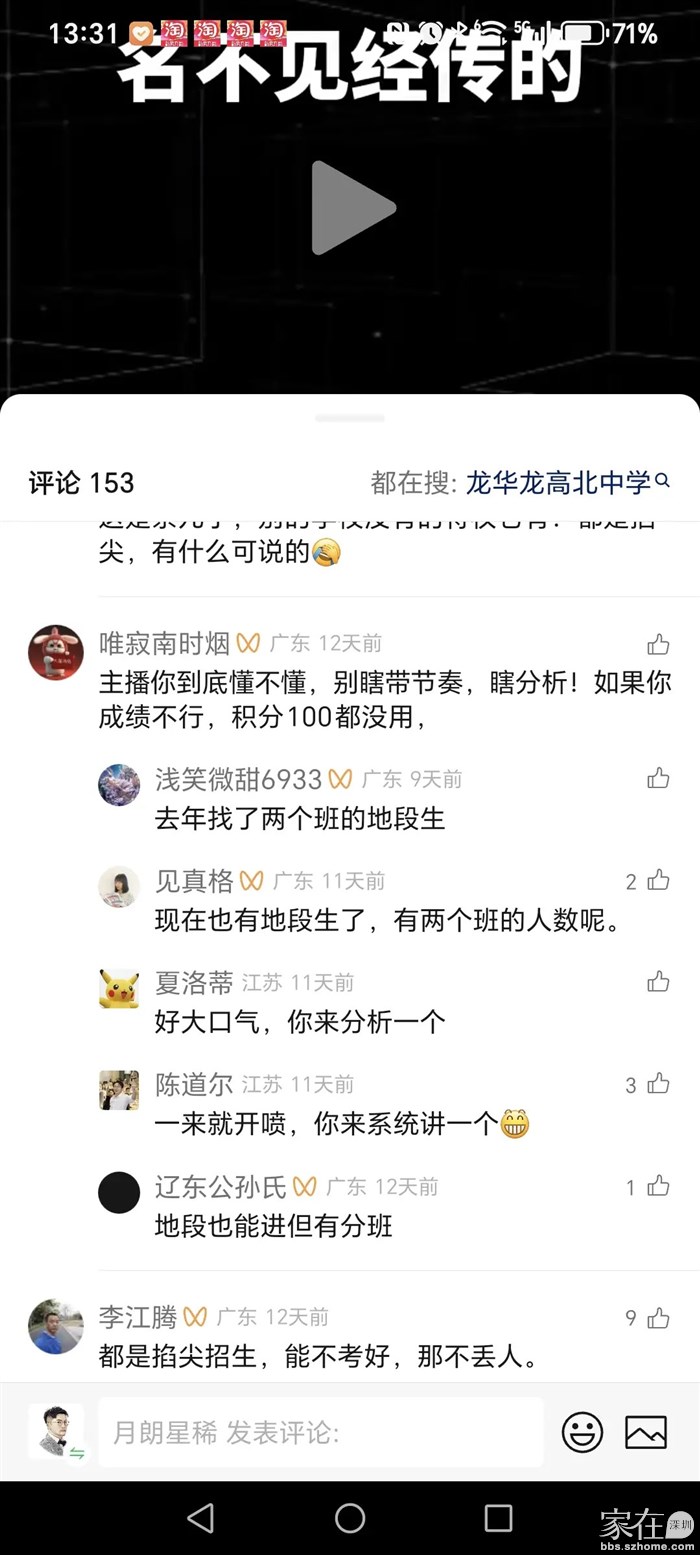Like the comment by 唯寂南时烟
The width and height of the screenshot is (700, 1555).
coord(658,644)
